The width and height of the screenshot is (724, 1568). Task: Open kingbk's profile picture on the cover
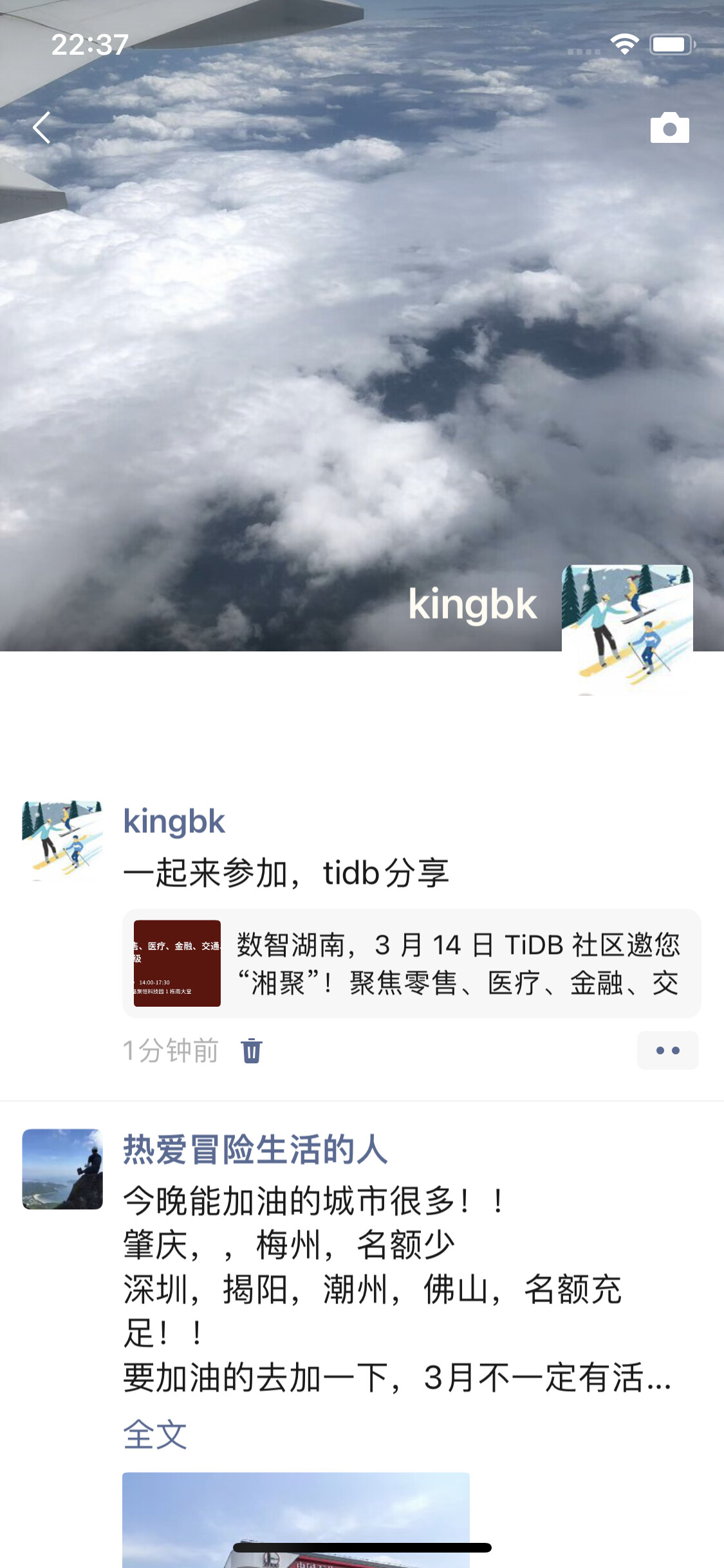627,630
